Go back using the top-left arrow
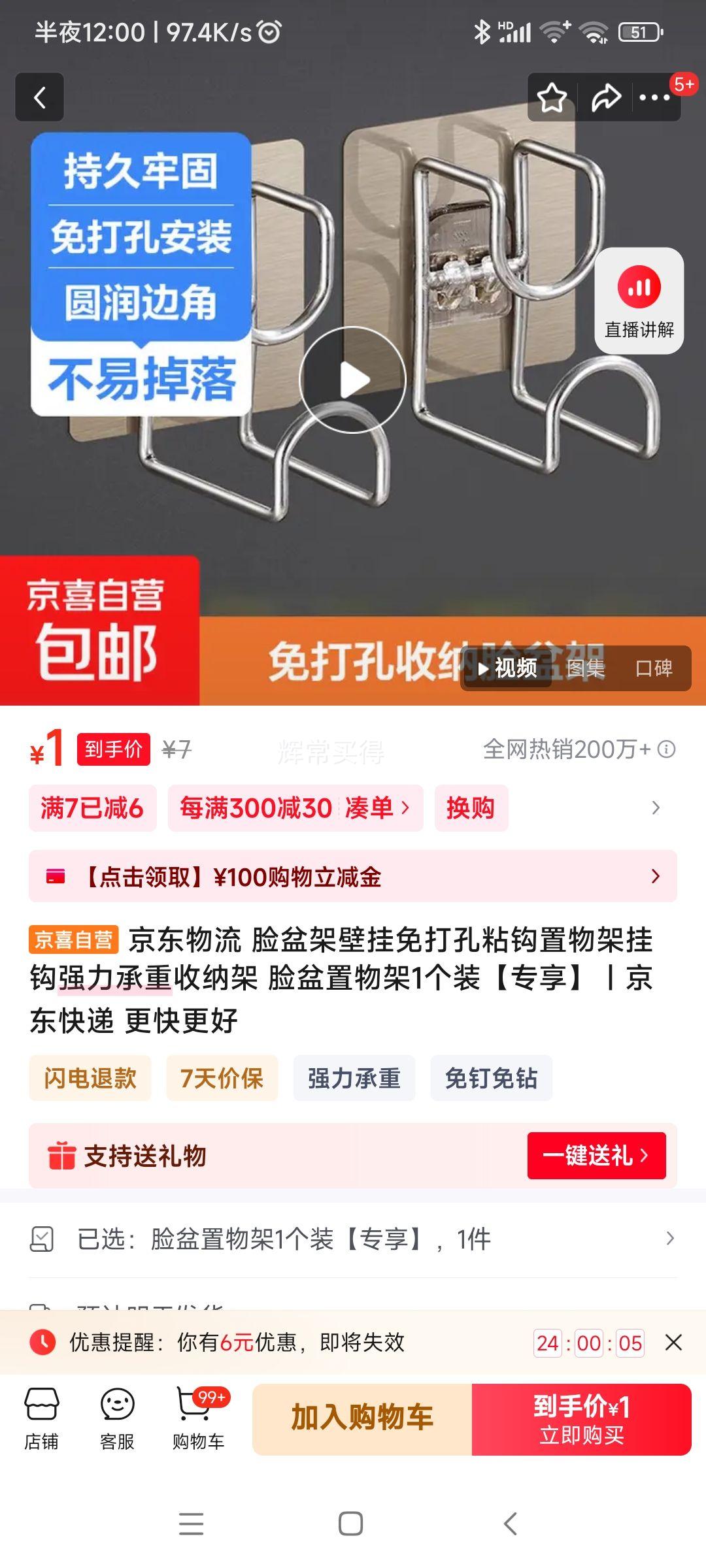The height and width of the screenshot is (1568, 706). [39, 97]
